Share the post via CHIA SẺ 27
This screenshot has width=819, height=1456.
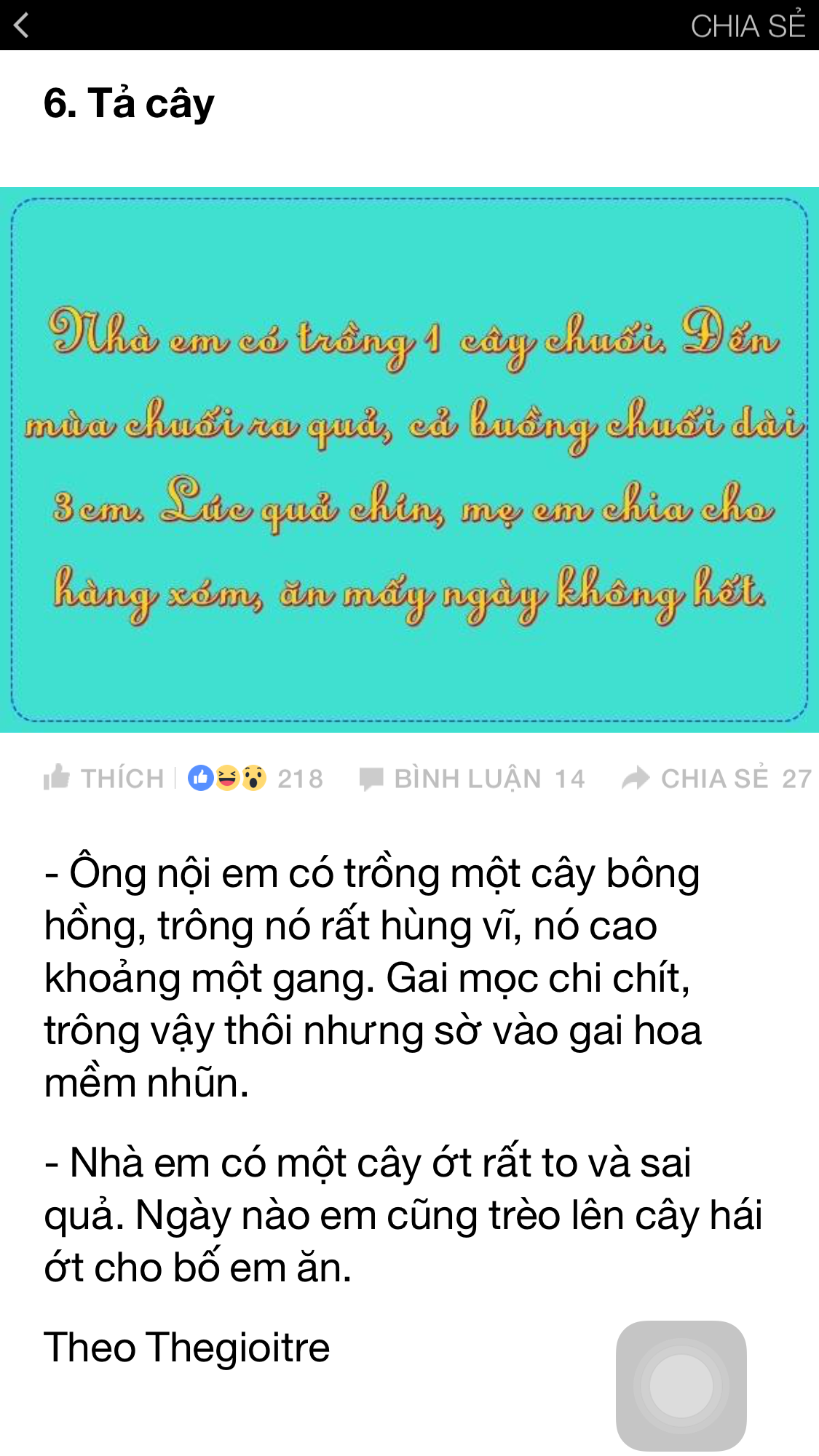click(716, 779)
